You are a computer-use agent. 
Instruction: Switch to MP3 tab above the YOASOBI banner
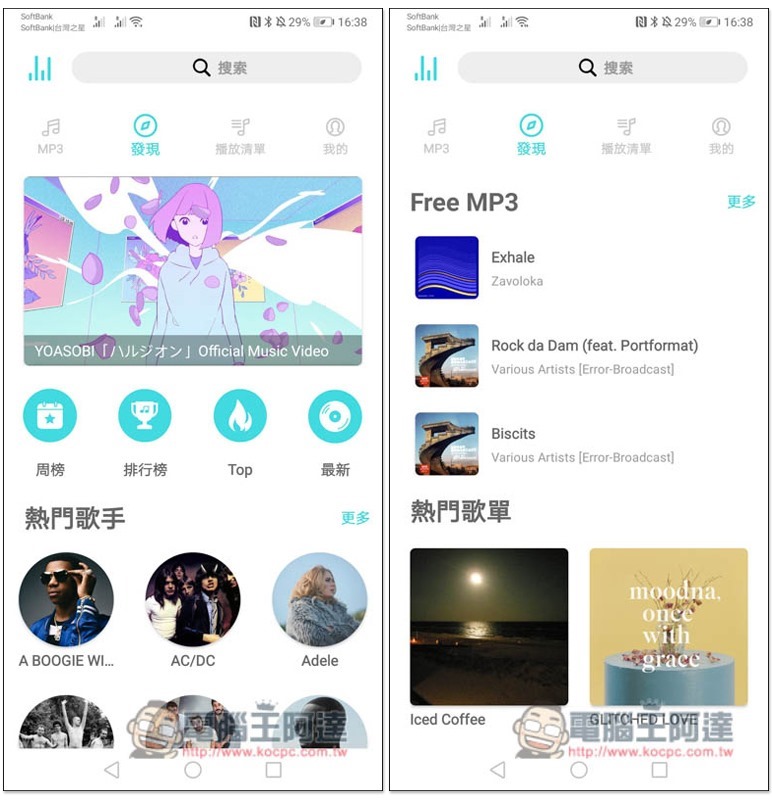tap(50, 136)
